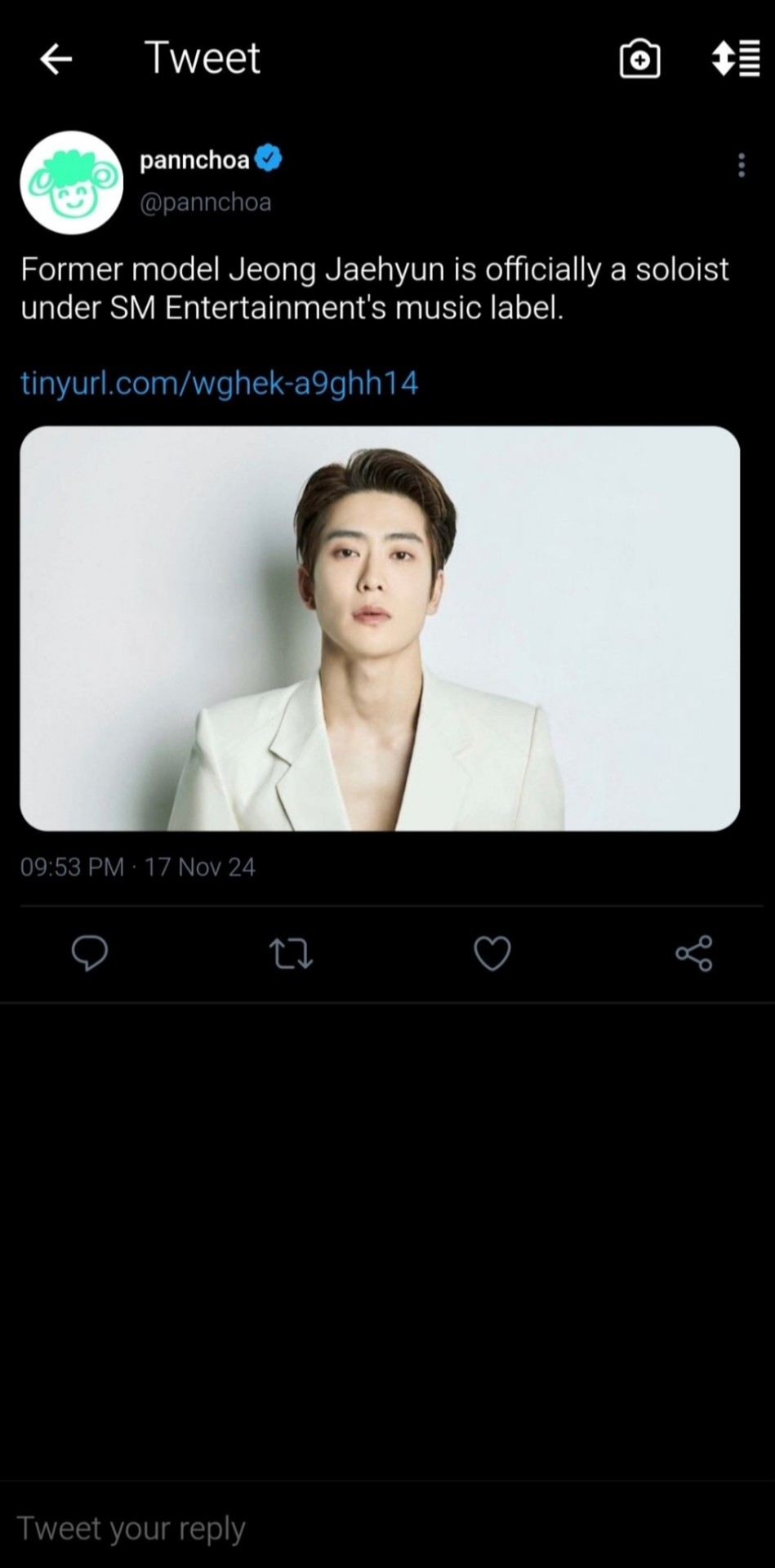Go back from the Tweet screen
Viewport: 775px width, 1568px height.
[56, 59]
